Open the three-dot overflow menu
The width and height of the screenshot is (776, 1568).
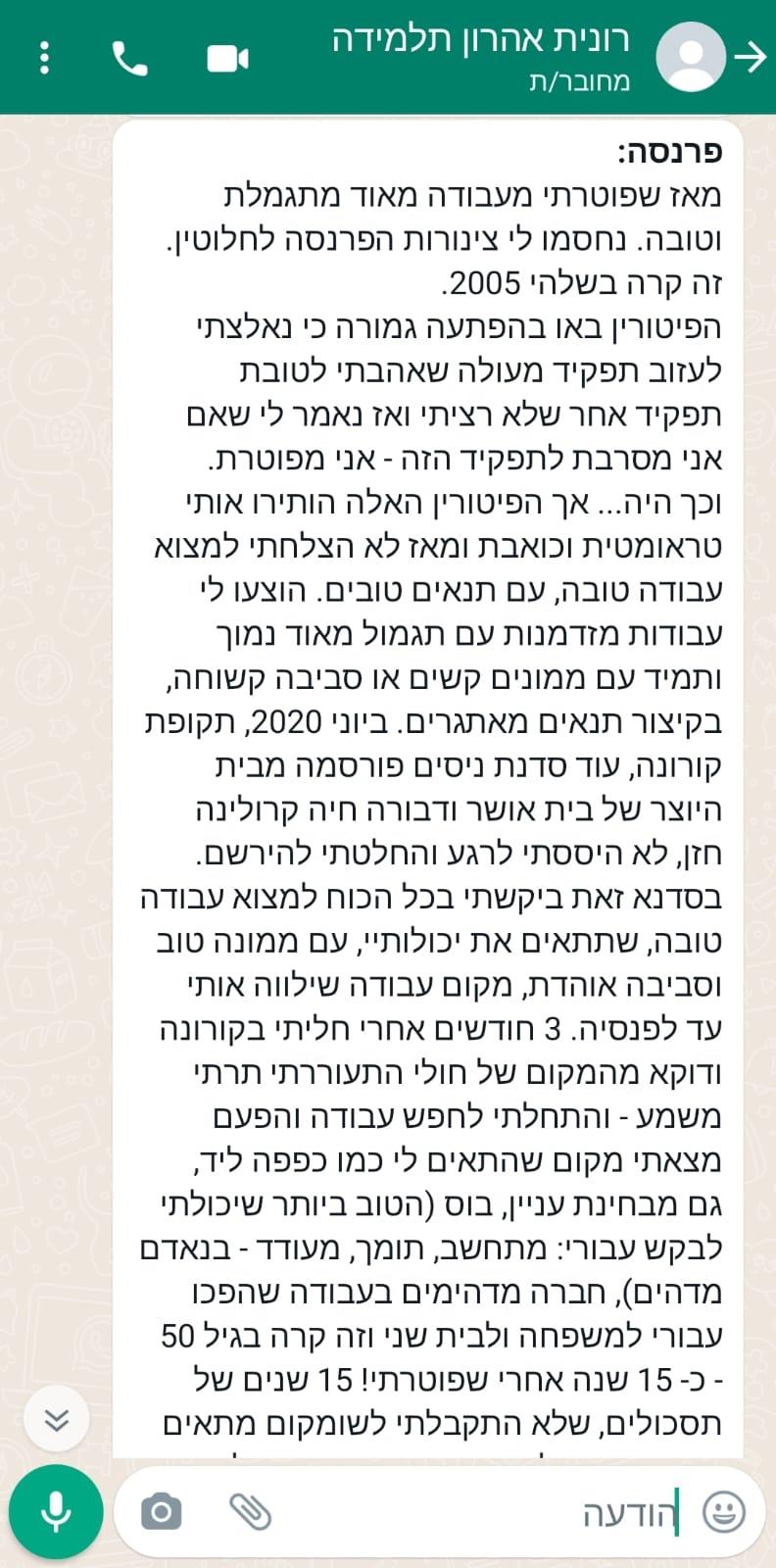click(44, 58)
